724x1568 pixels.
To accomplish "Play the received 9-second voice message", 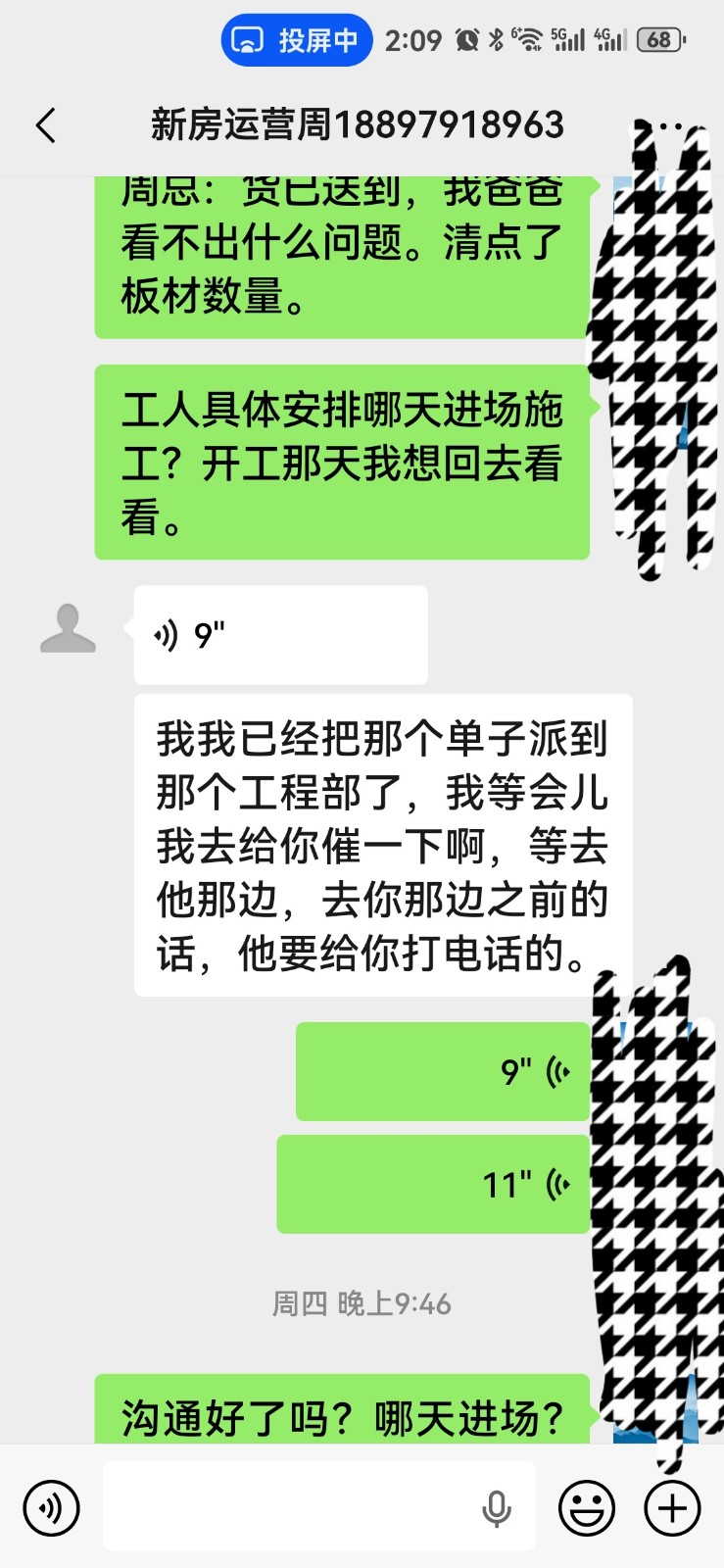I will [280, 635].
